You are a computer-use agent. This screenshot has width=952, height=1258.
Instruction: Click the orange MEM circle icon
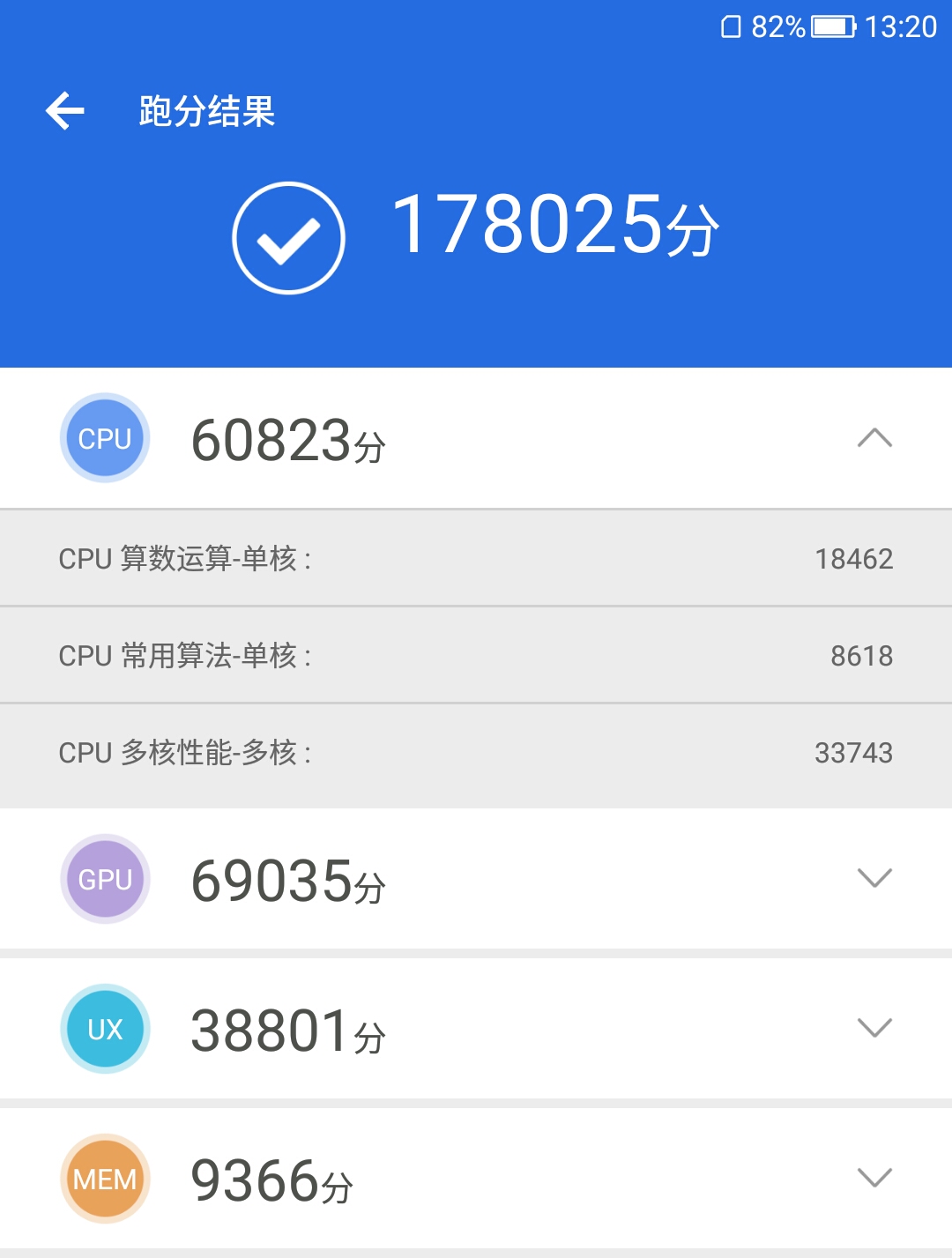pos(104,1179)
